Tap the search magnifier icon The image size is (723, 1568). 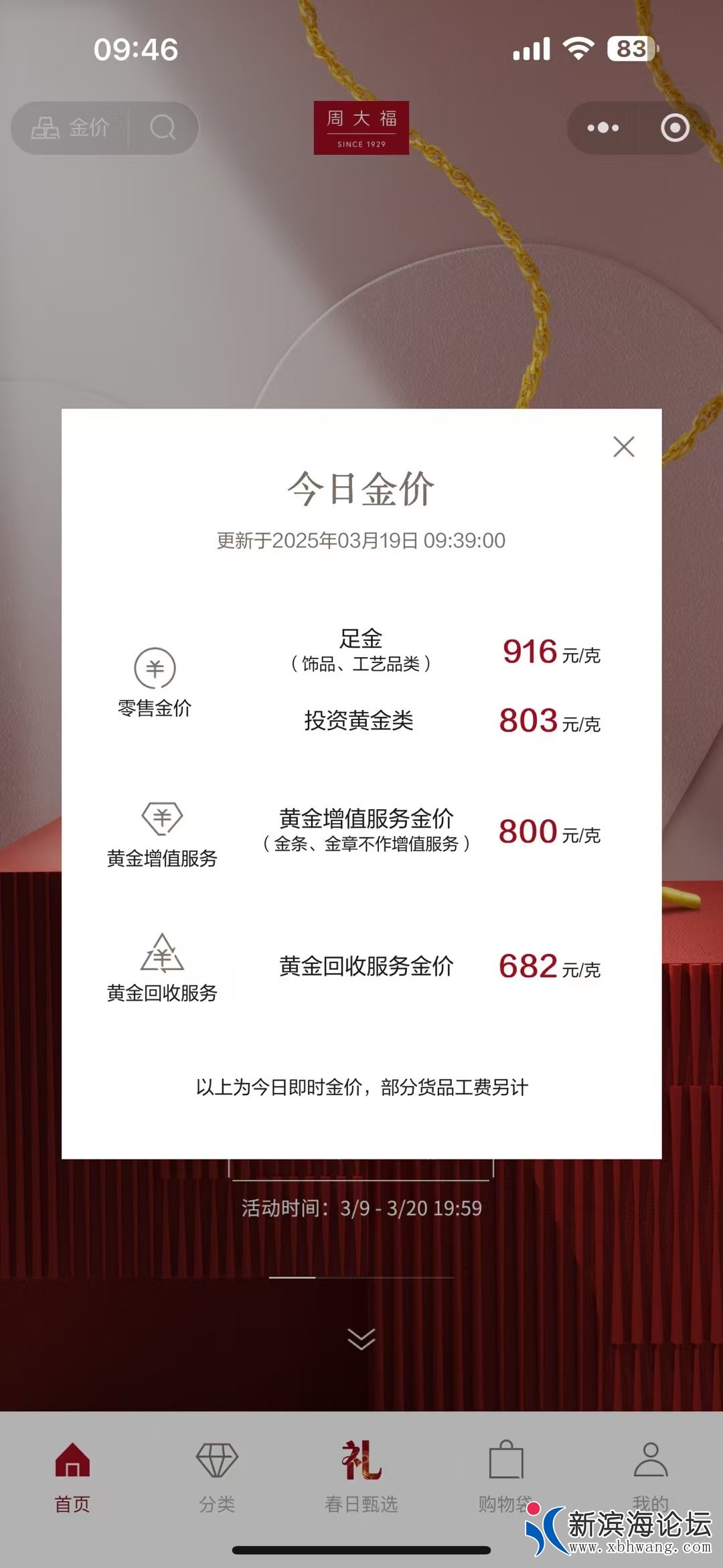tap(163, 127)
